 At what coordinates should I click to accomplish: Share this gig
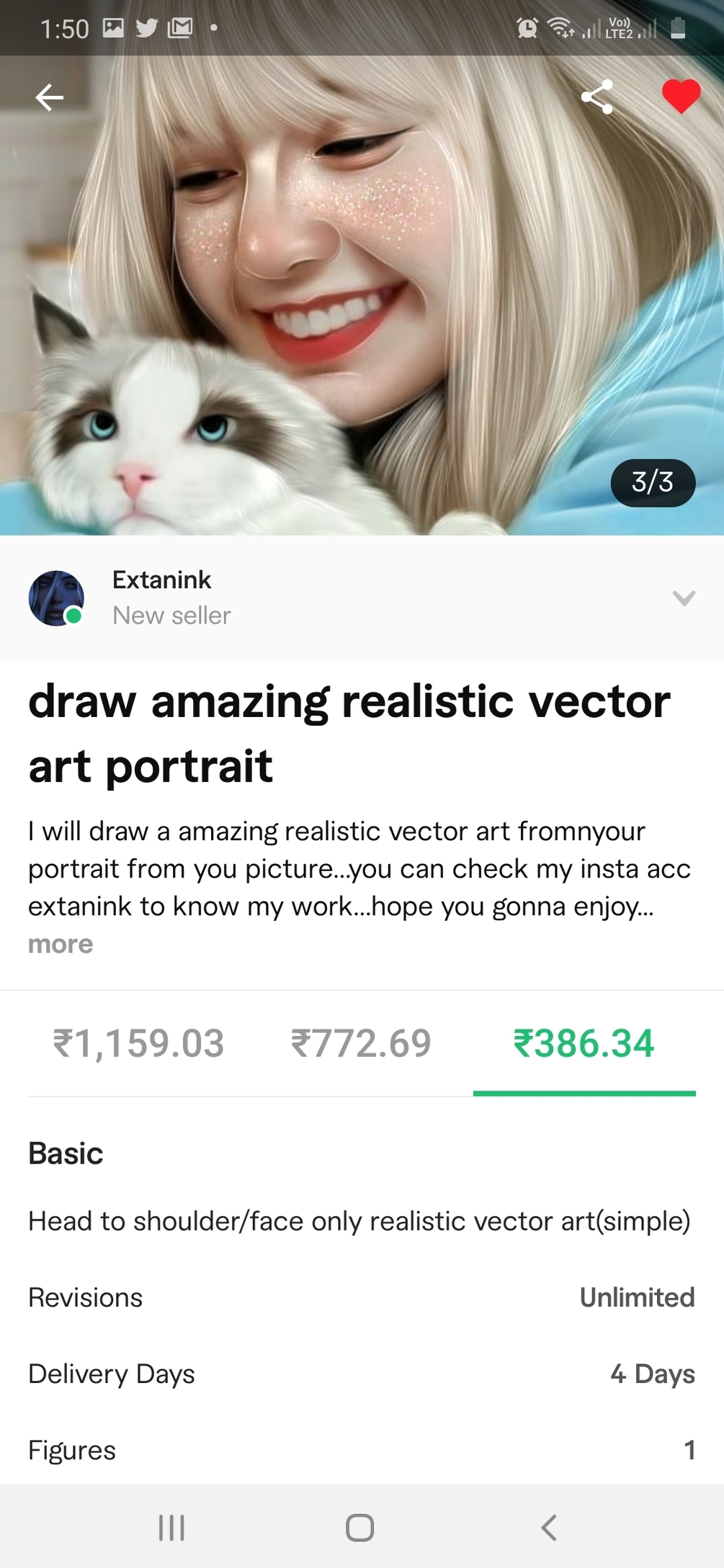click(596, 97)
